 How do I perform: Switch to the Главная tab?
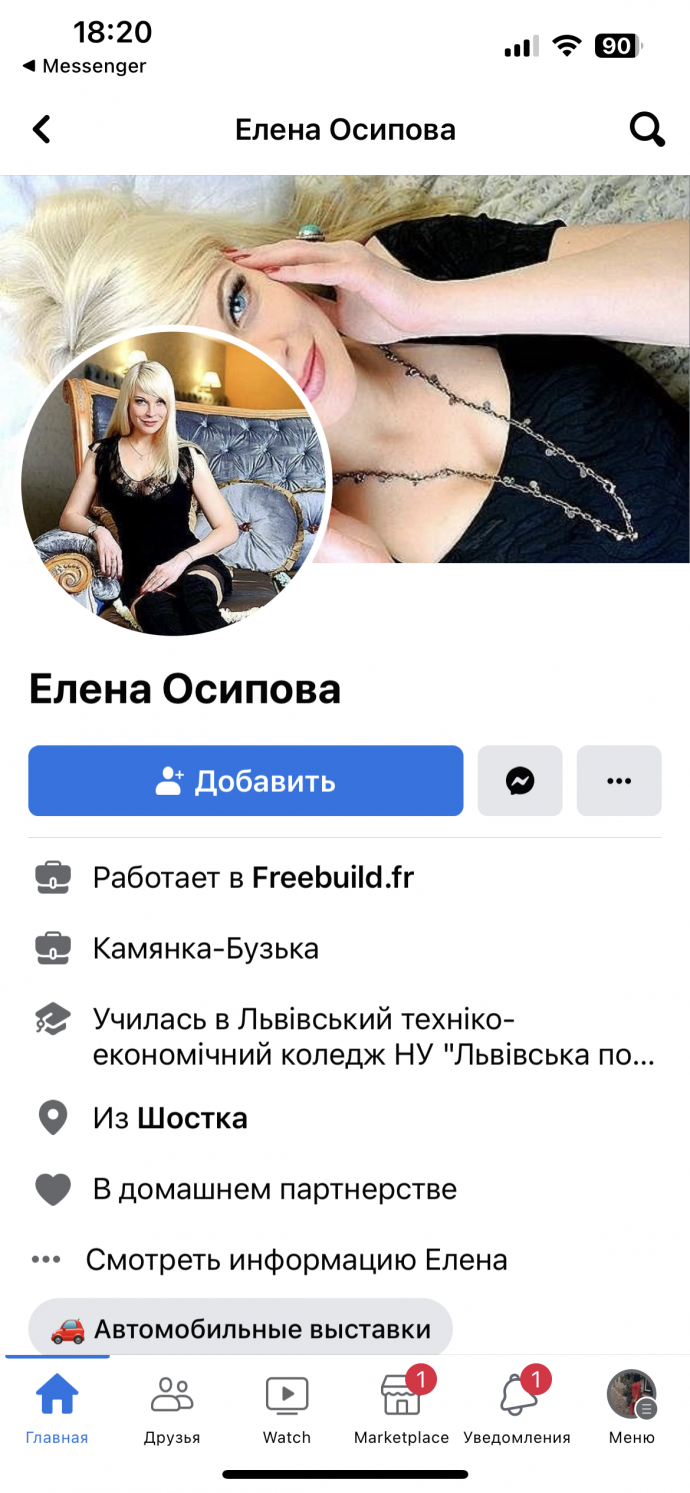[57, 1410]
